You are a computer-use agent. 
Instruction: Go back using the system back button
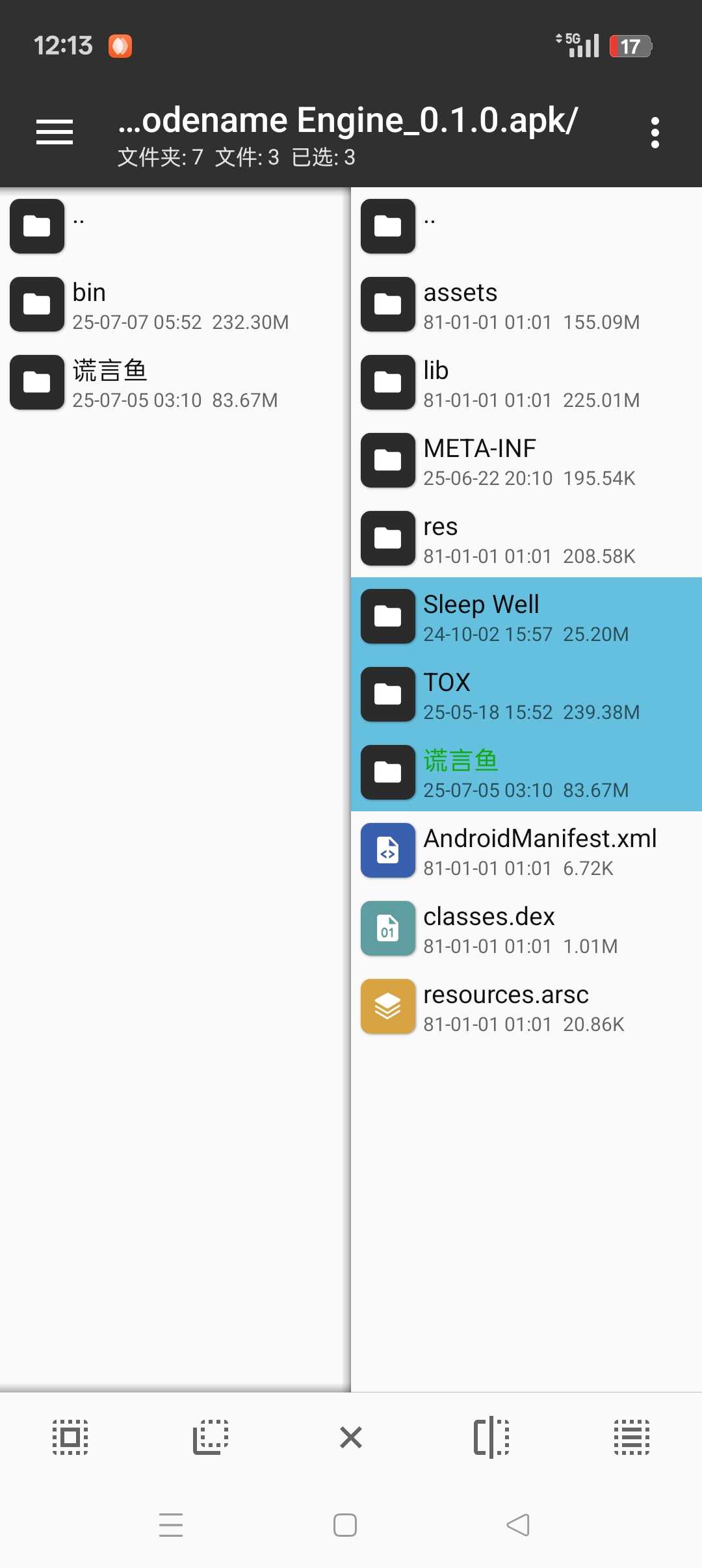pos(518,1525)
